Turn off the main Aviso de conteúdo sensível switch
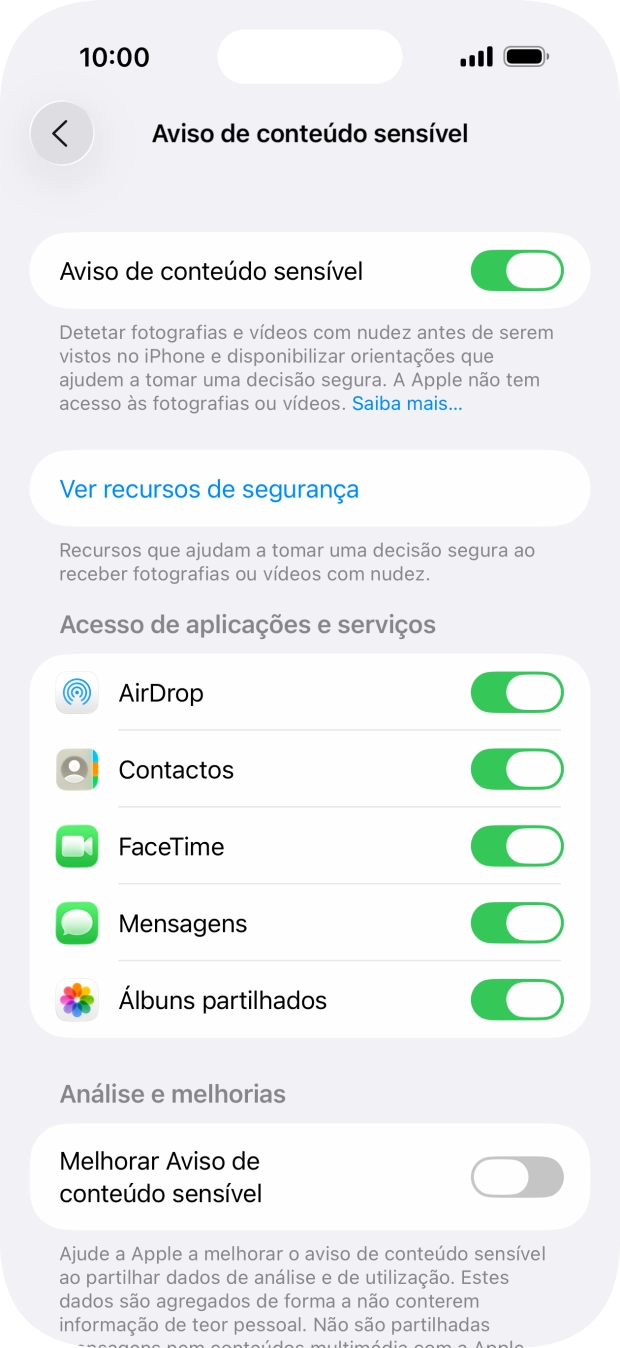 [x=516, y=271]
